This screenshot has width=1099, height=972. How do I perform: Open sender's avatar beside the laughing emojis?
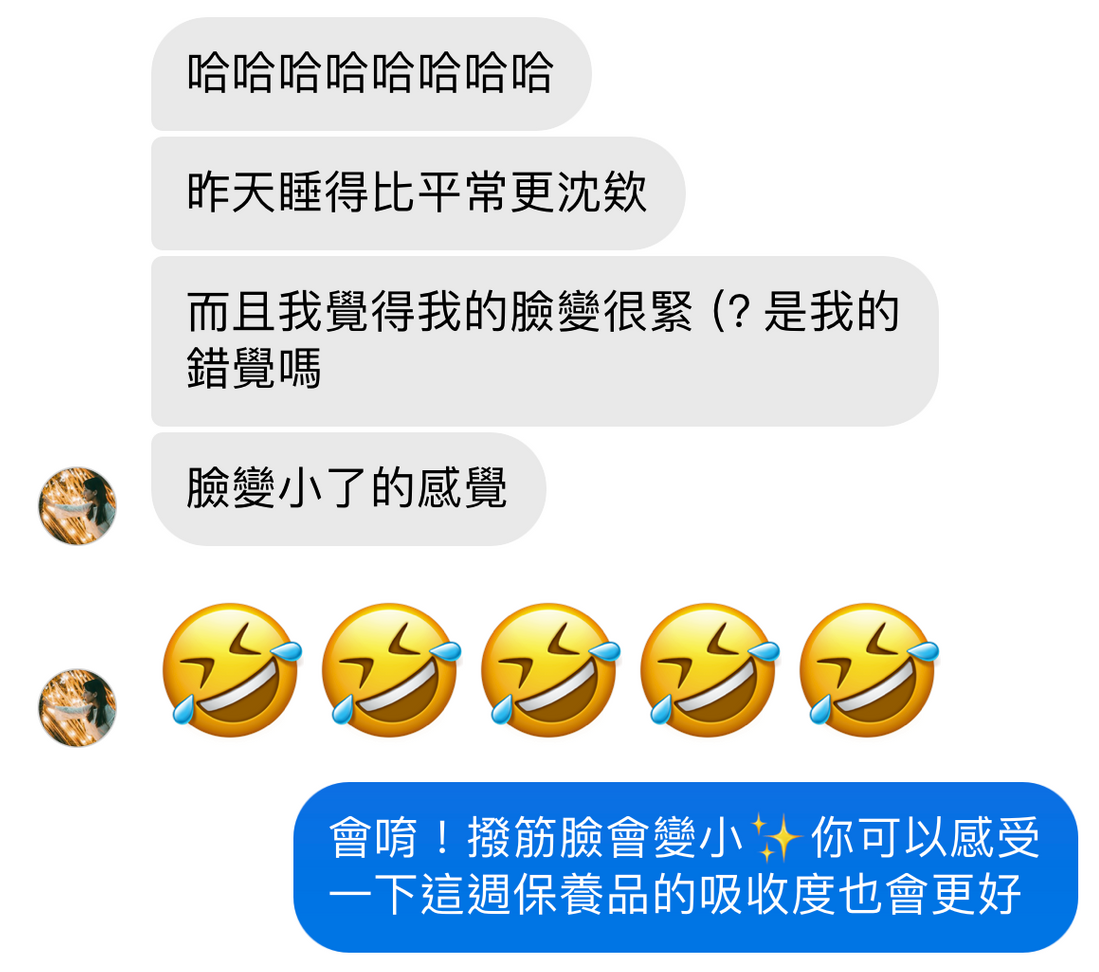pos(77,708)
